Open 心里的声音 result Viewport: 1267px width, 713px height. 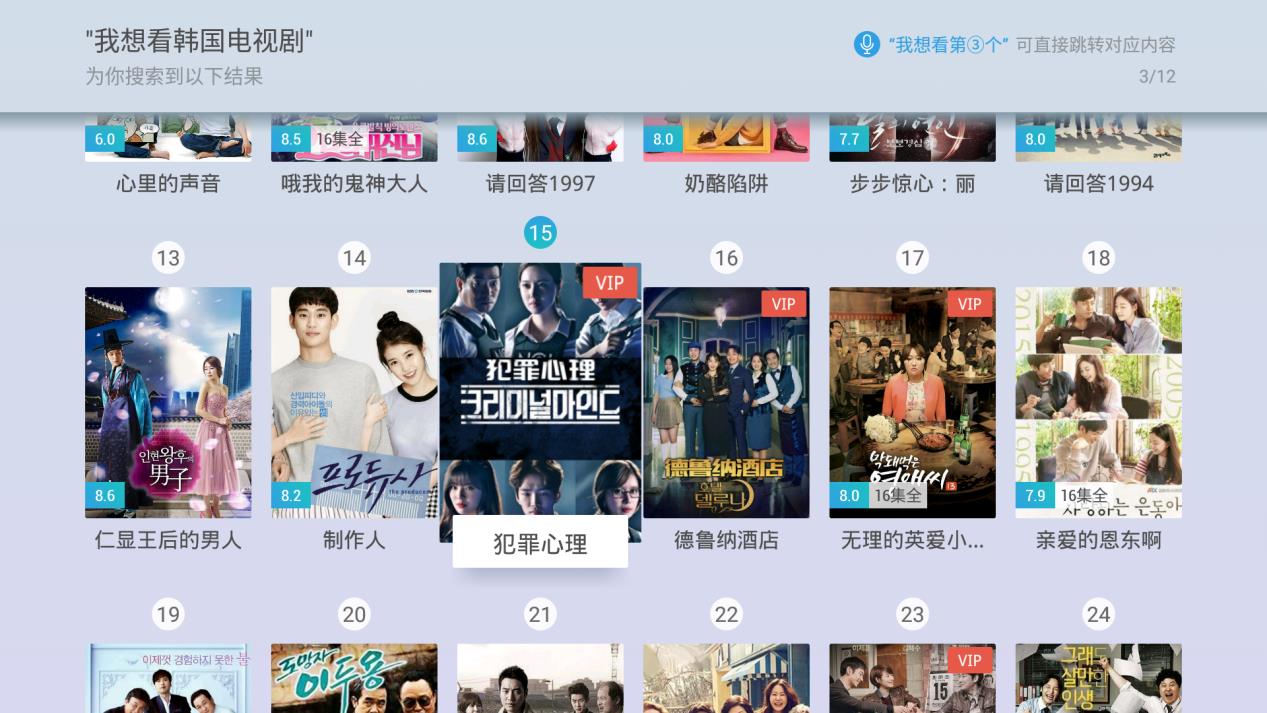[168, 140]
